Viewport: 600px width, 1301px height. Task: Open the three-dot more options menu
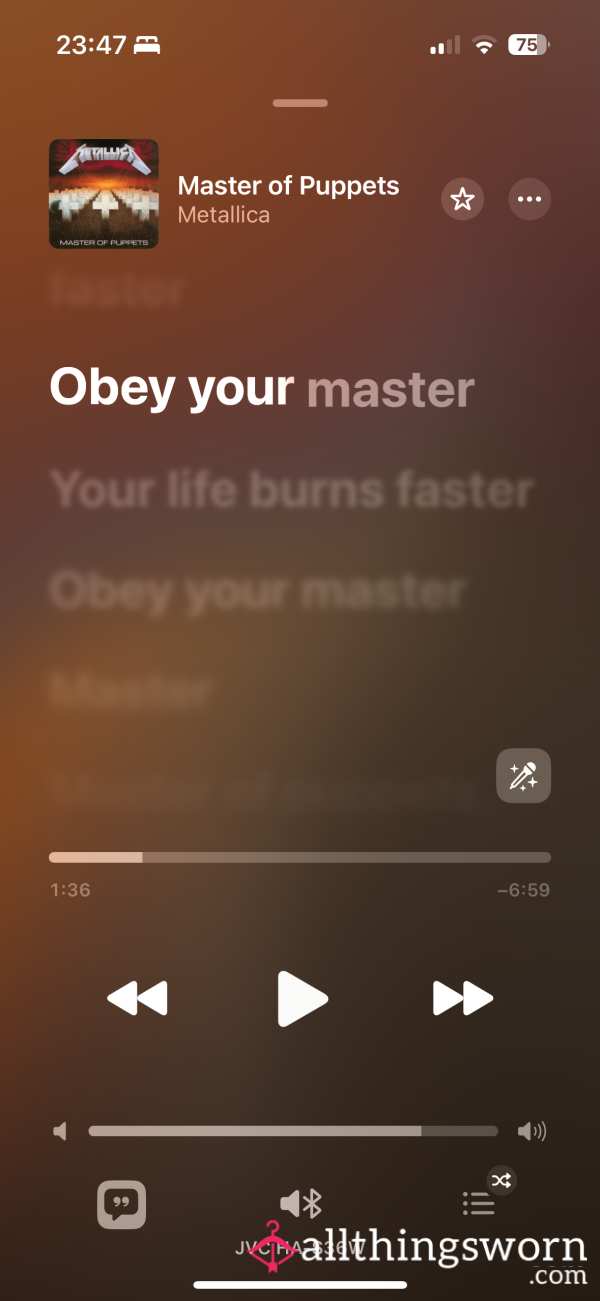click(529, 200)
